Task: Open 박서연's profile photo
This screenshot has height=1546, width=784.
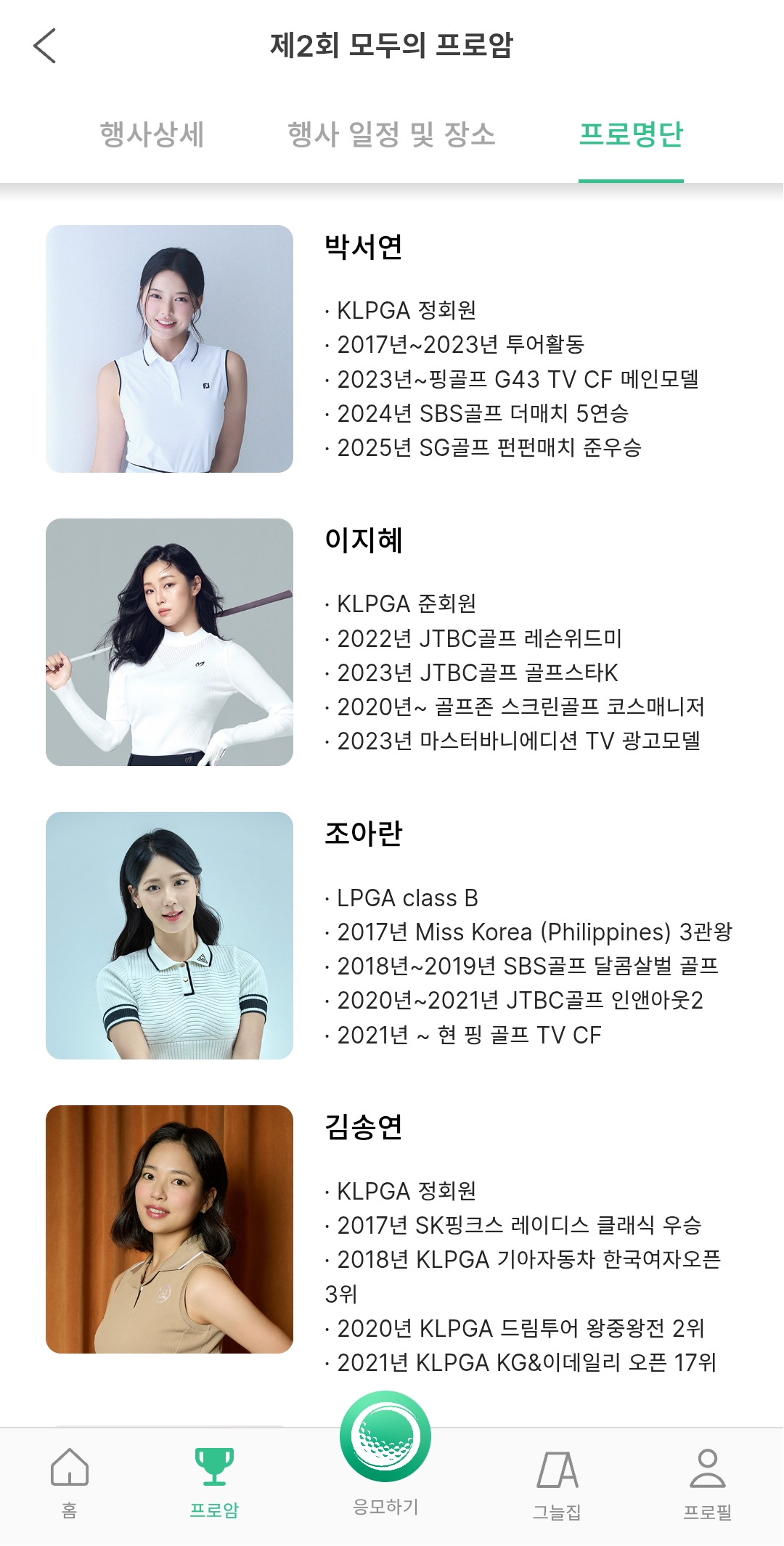Action: [x=169, y=349]
